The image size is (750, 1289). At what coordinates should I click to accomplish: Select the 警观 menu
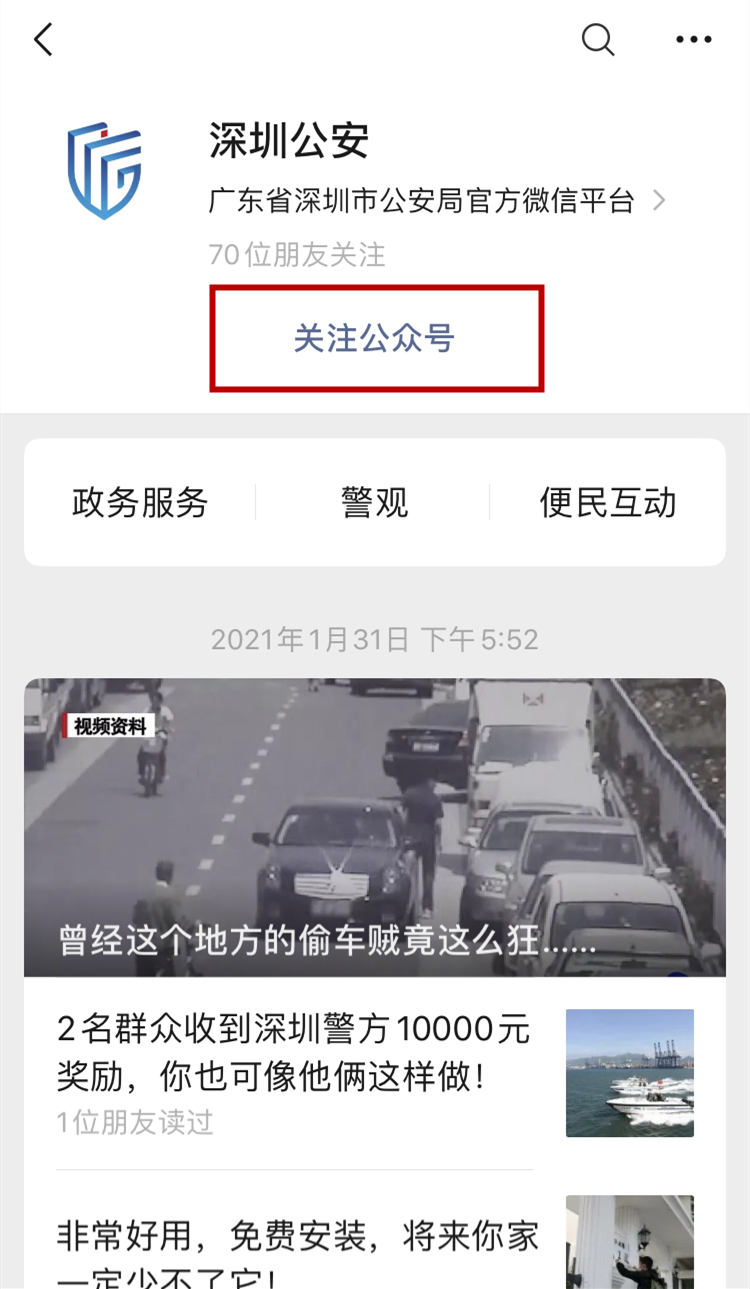(x=374, y=502)
